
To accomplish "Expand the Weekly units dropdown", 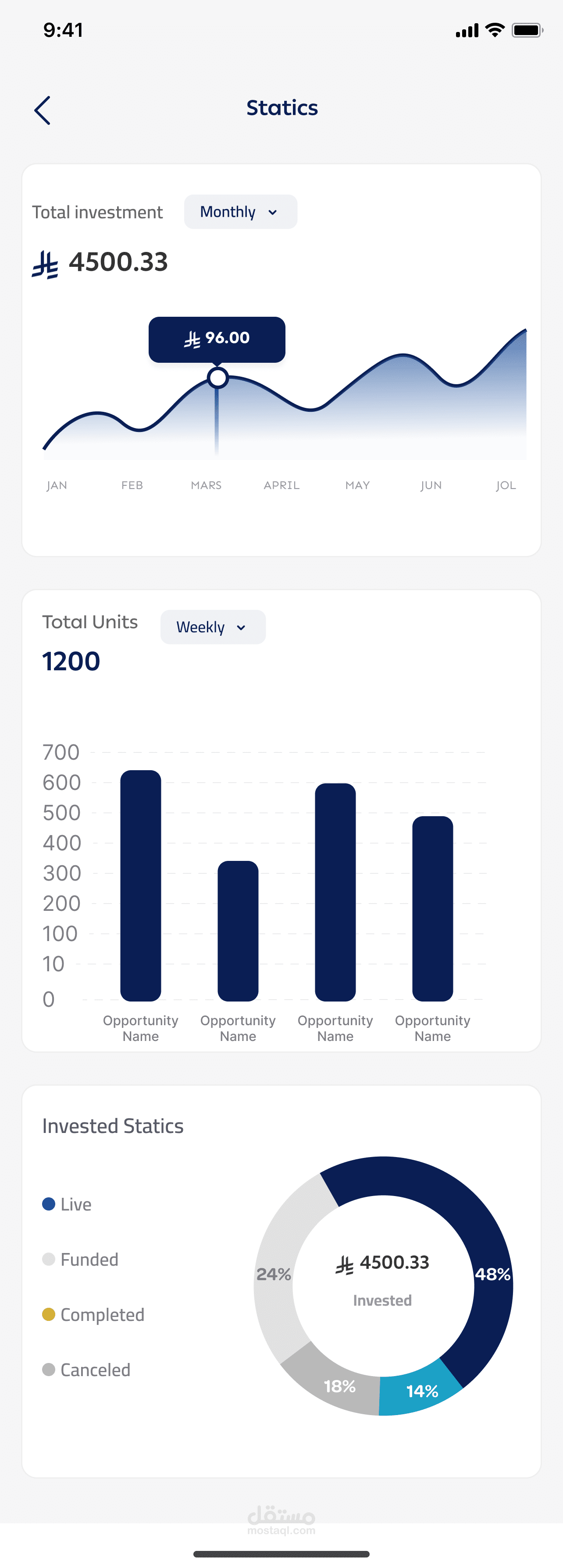I will point(213,627).
